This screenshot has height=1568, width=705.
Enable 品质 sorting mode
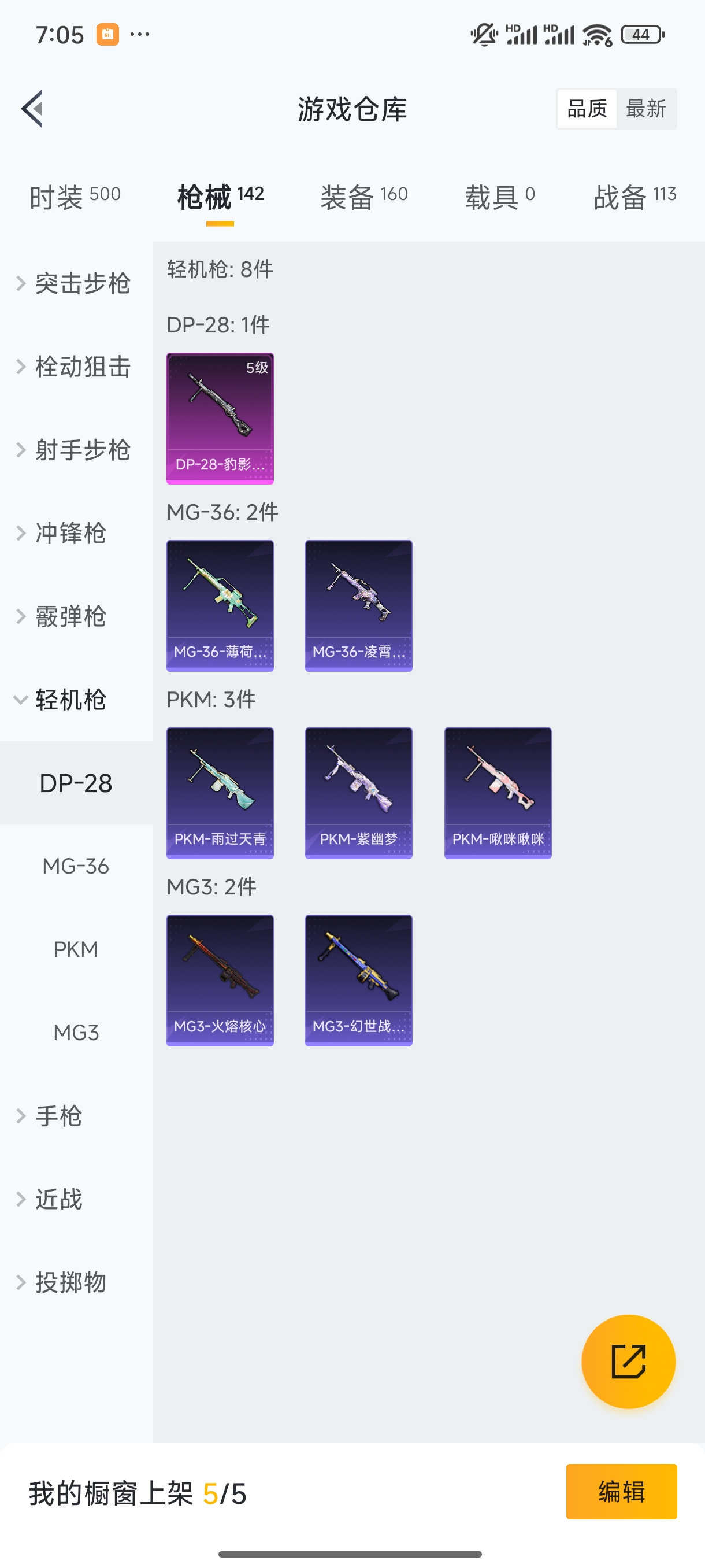[x=587, y=108]
